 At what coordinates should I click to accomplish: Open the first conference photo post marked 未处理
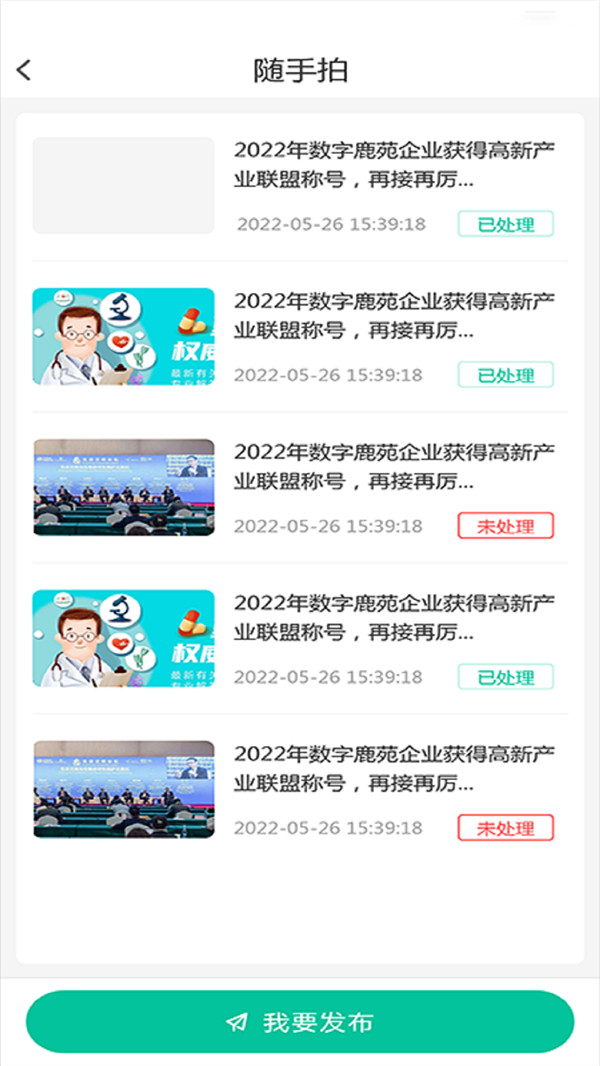click(x=300, y=488)
